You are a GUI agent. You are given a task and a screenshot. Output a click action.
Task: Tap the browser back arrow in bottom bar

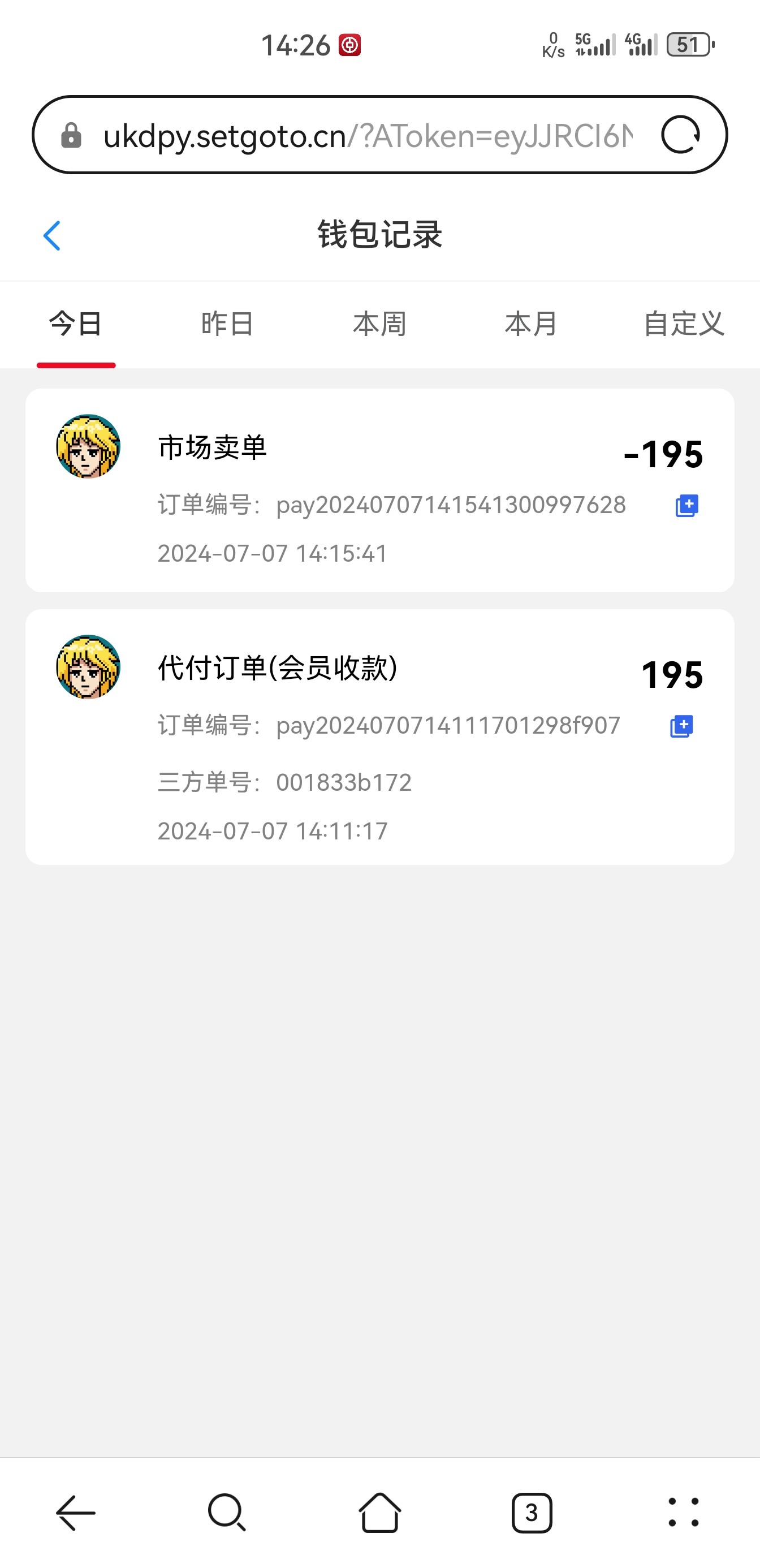click(75, 1512)
